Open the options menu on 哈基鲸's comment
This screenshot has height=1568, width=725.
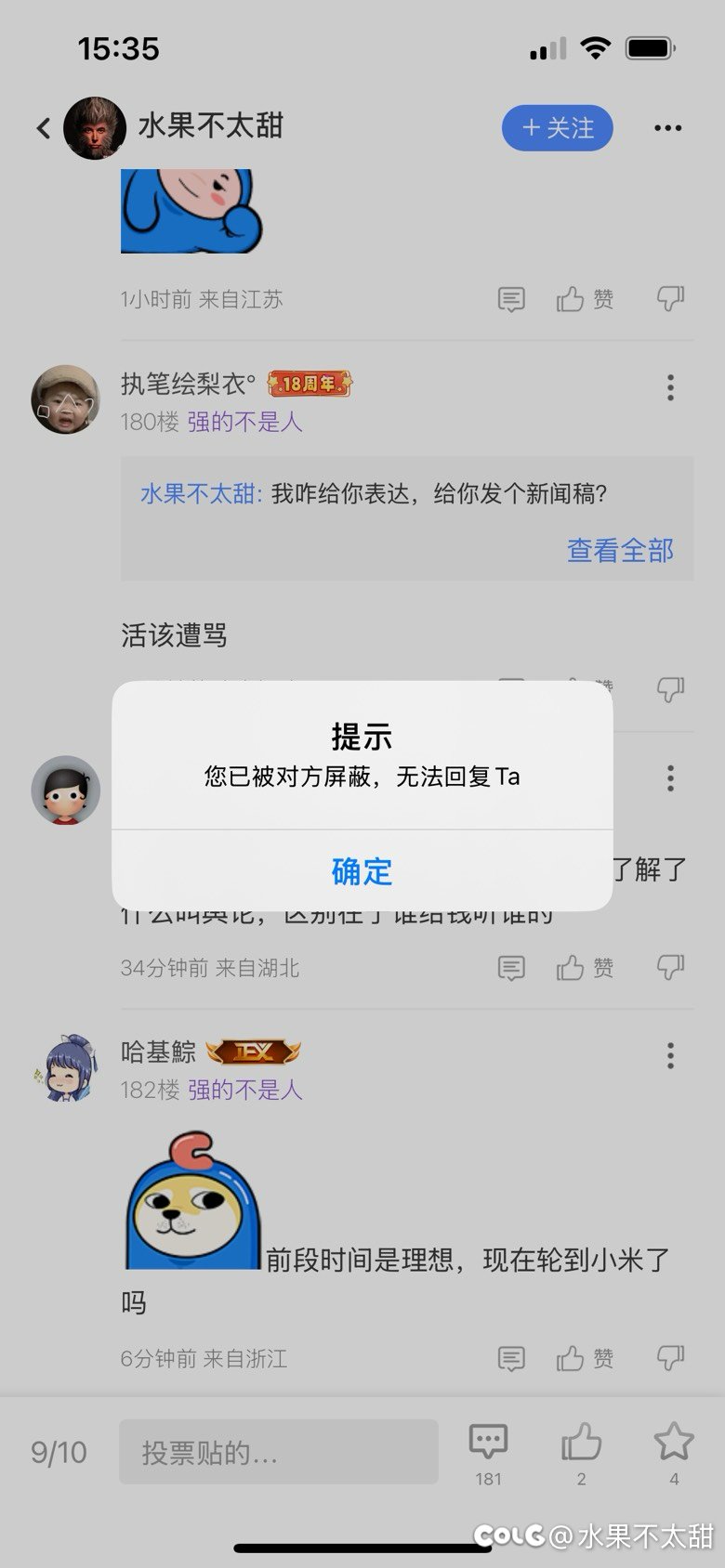[670, 1055]
